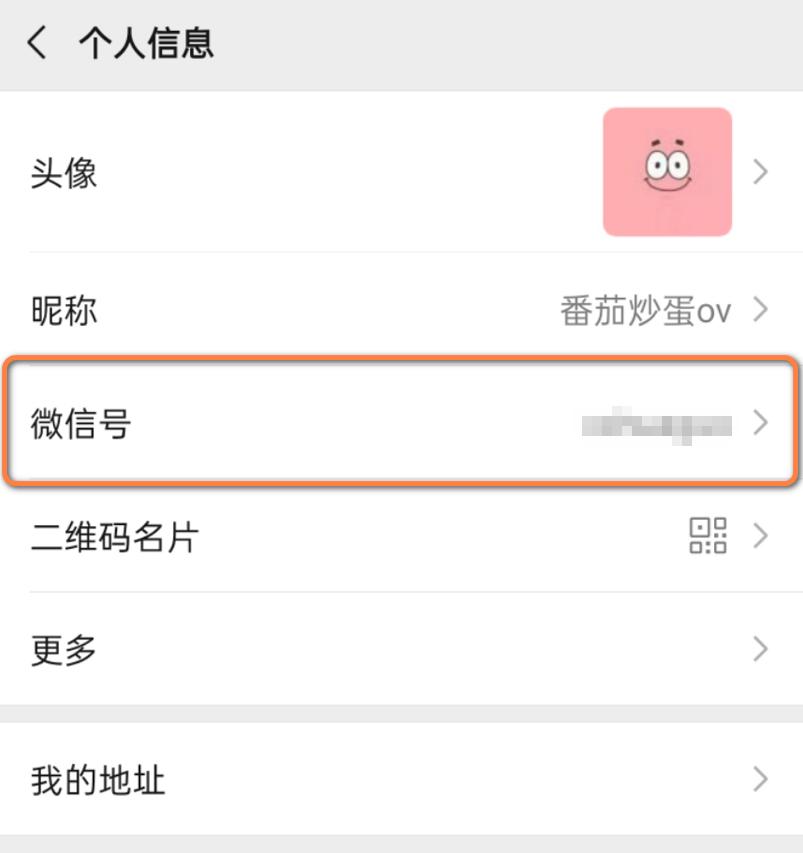Tap the back arrow to leave 个人信息
Viewport: 803px width, 853px height.
click(38, 43)
